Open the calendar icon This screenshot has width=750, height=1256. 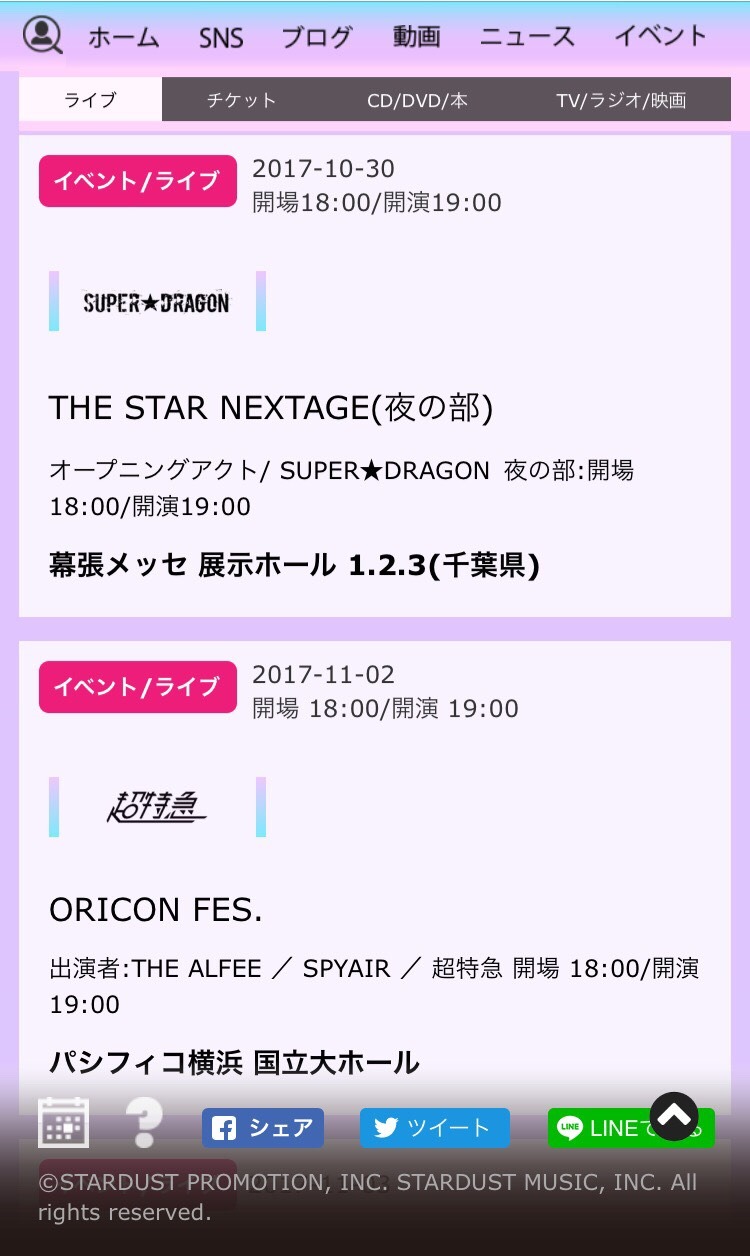[64, 1122]
